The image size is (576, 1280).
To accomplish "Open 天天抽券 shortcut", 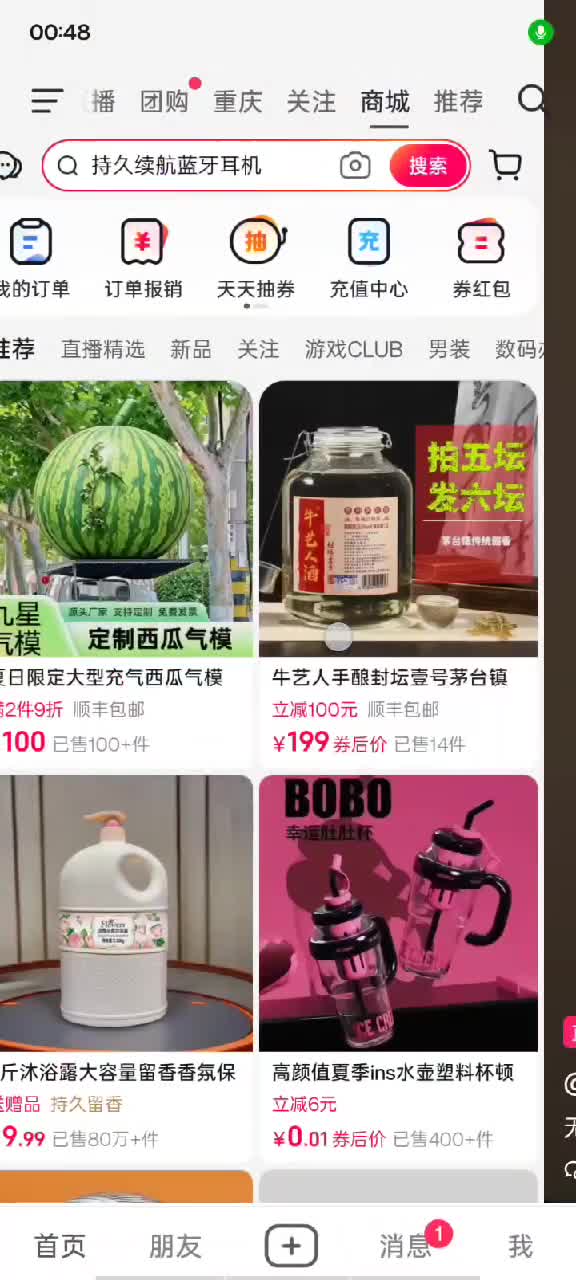I will (256, 258).
